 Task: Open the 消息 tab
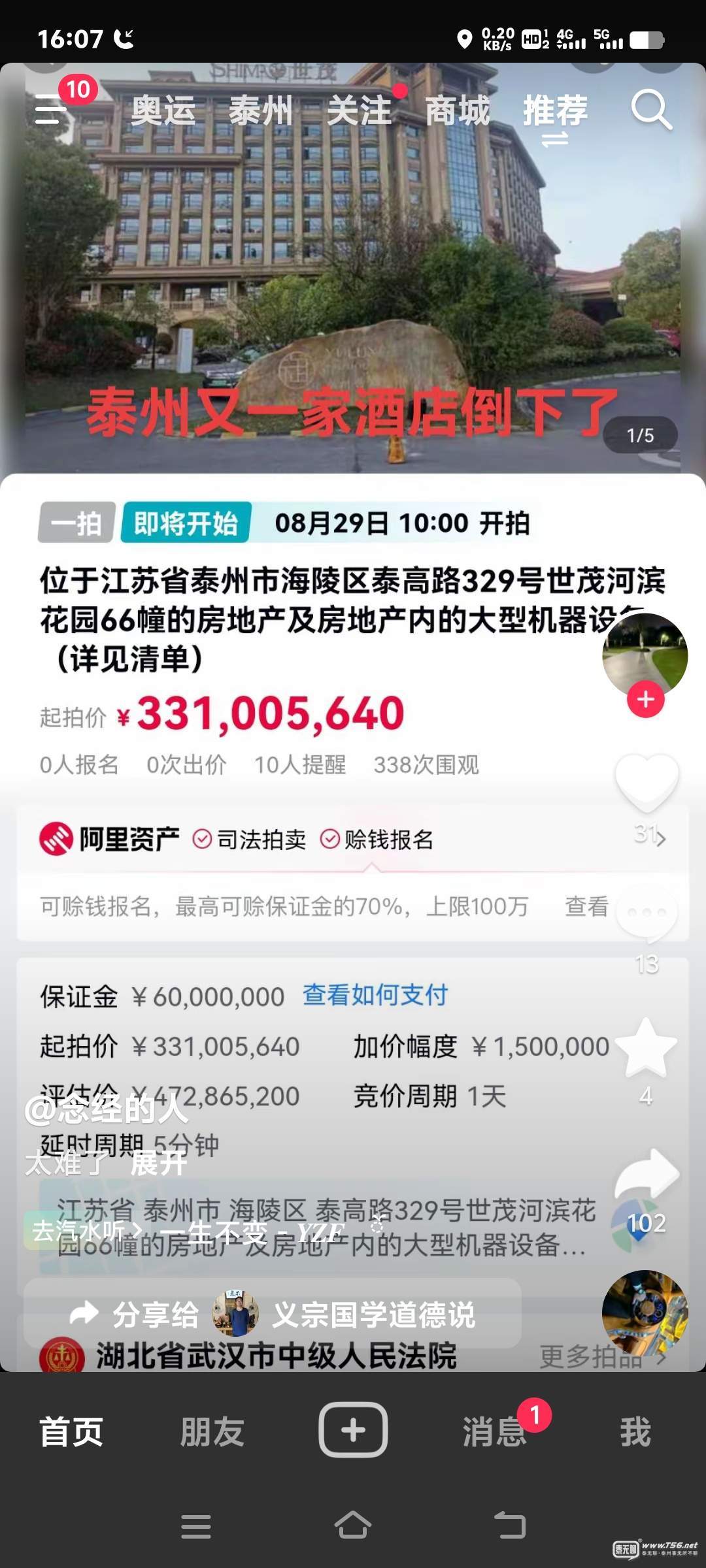tap(494, 1432)
